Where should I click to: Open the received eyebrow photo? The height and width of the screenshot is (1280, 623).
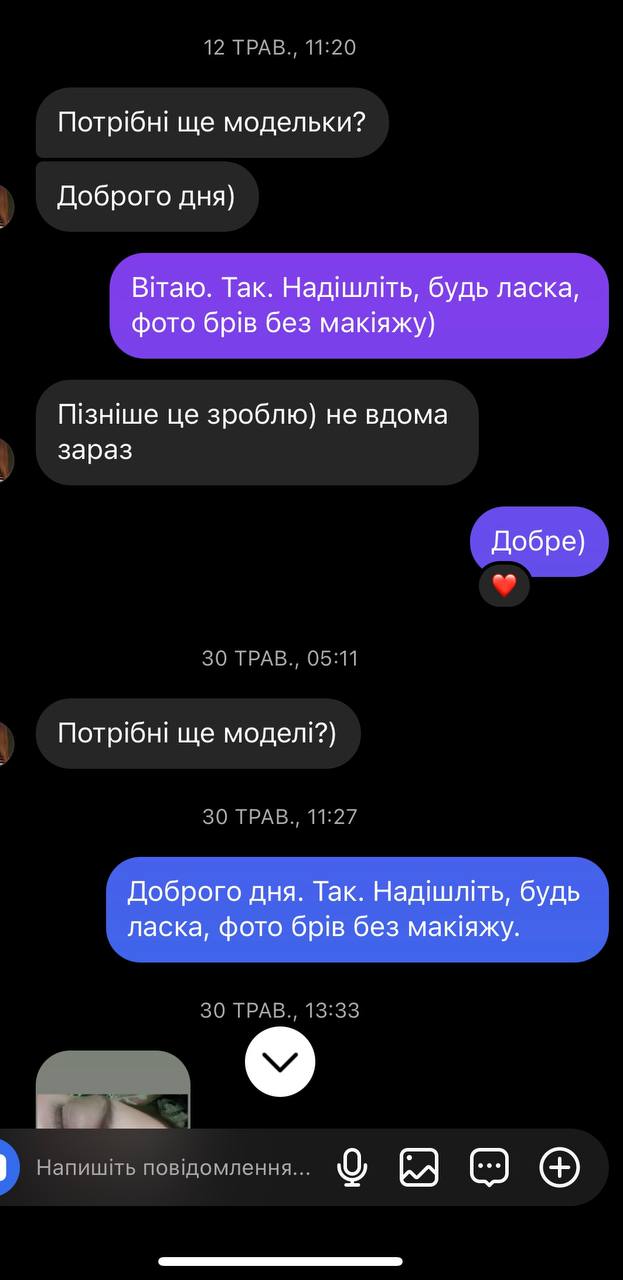click(113, 1089)
